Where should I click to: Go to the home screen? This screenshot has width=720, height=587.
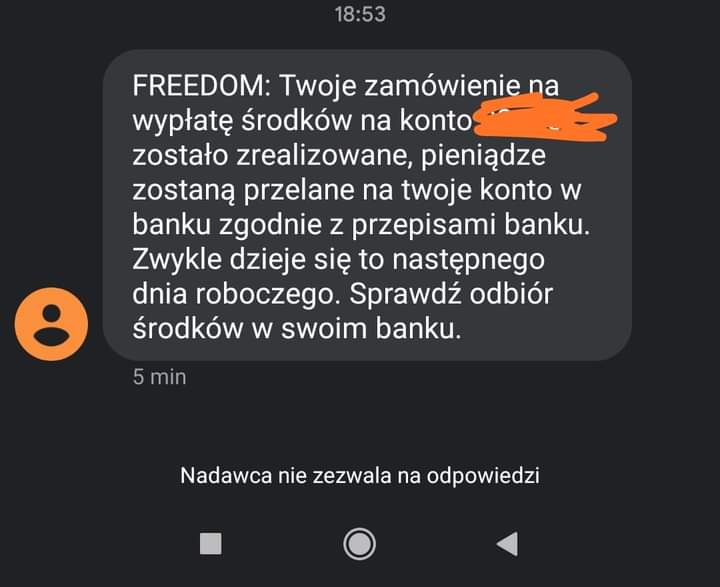coord(359,543)
